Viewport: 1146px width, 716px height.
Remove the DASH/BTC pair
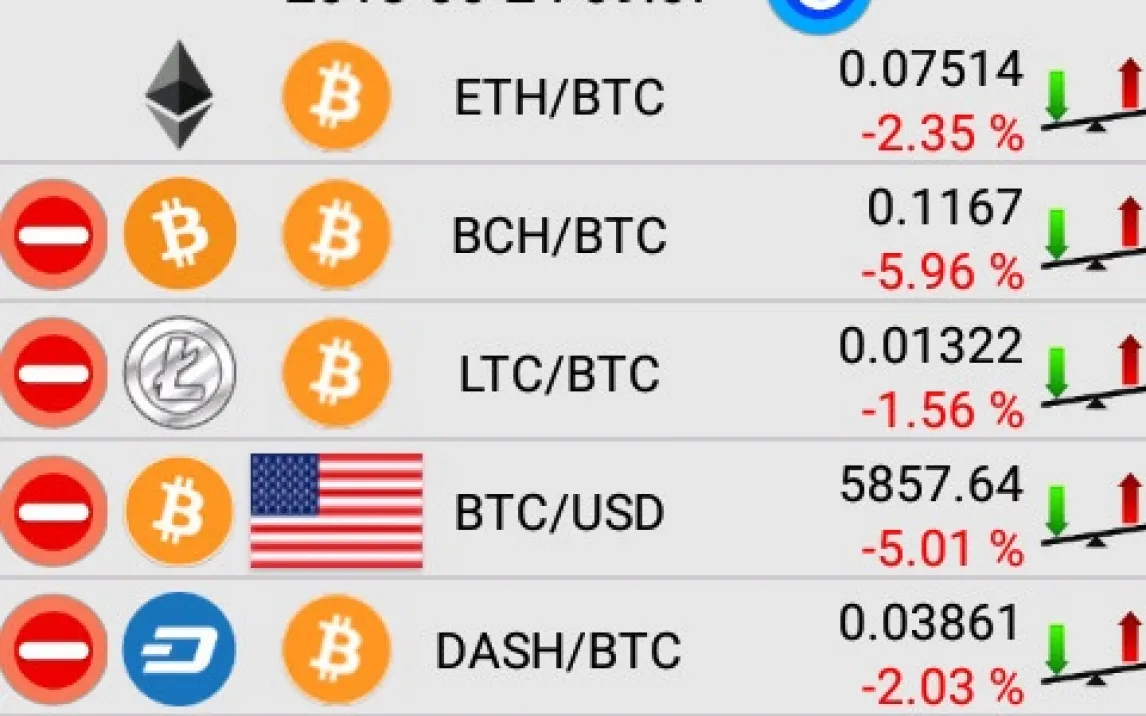click(53, 650)
